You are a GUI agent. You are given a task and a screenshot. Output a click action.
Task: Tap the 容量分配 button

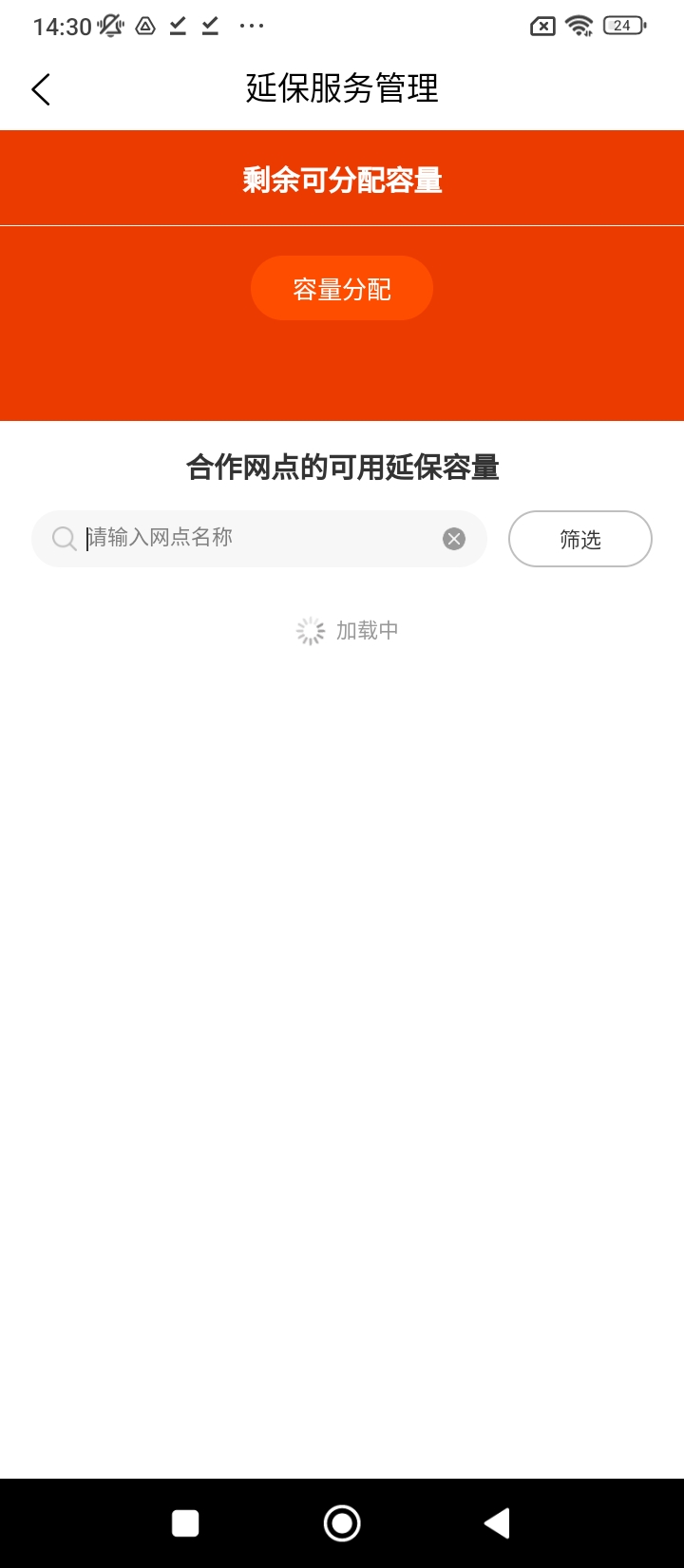tap(342, 289)
